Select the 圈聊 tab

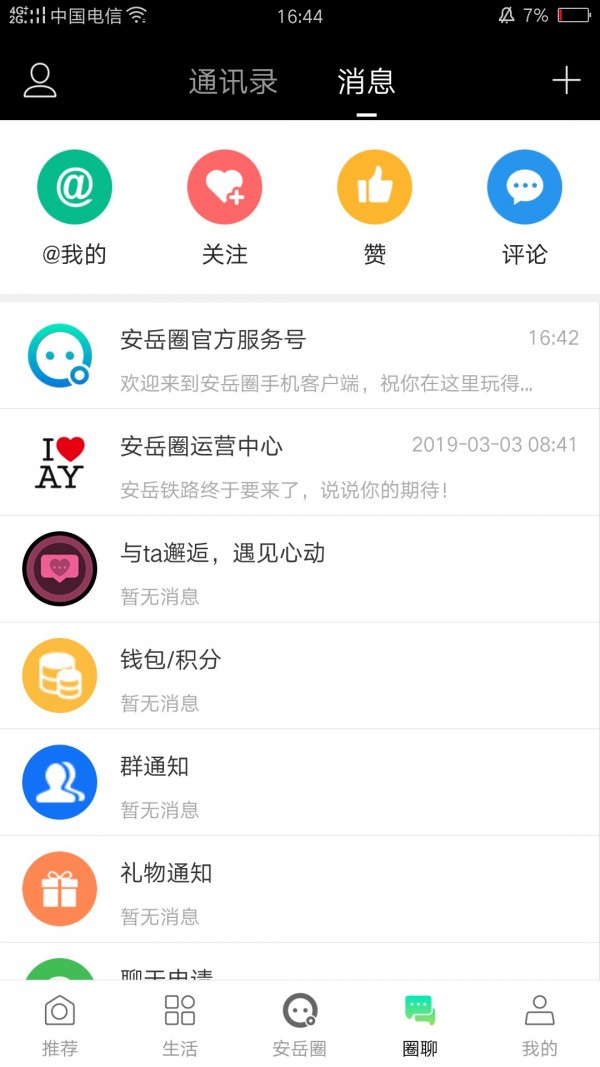420,1024
